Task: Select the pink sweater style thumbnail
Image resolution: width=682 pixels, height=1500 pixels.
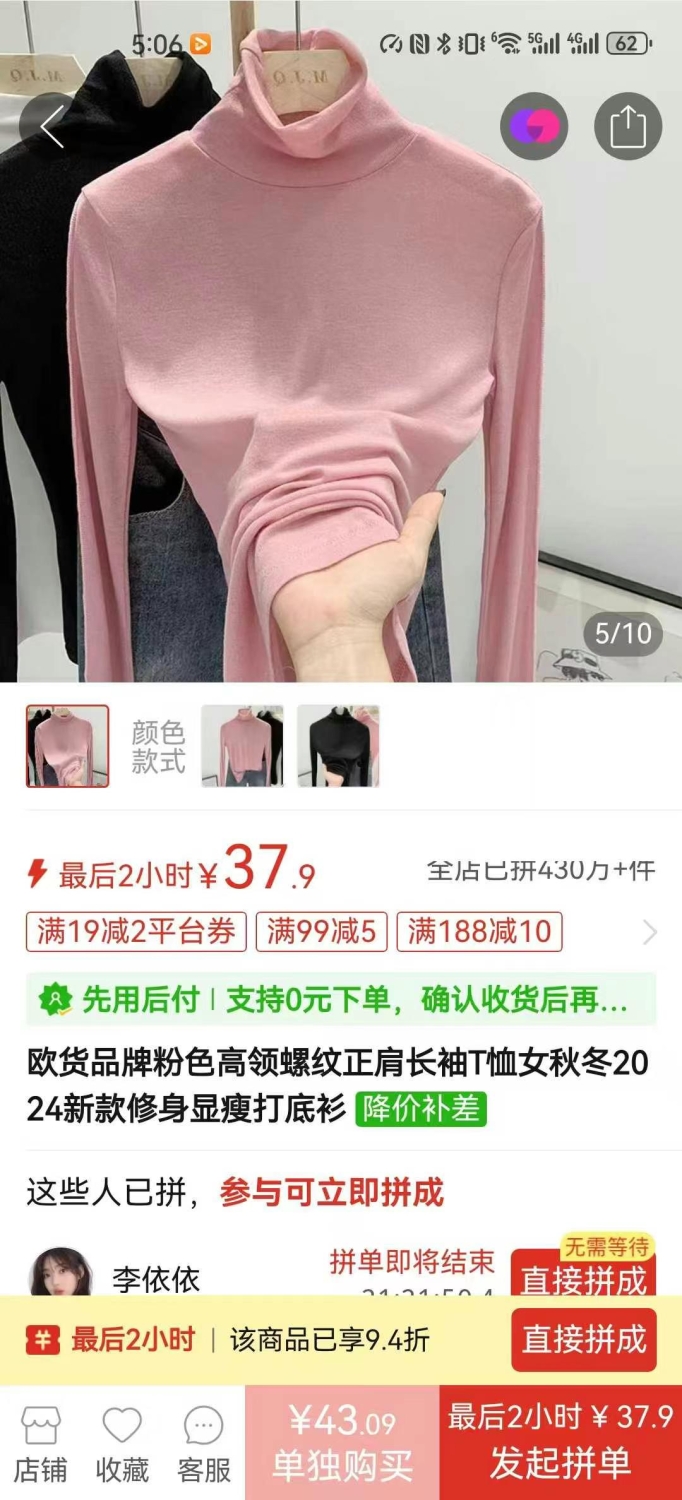Action: tap(242, 746)
